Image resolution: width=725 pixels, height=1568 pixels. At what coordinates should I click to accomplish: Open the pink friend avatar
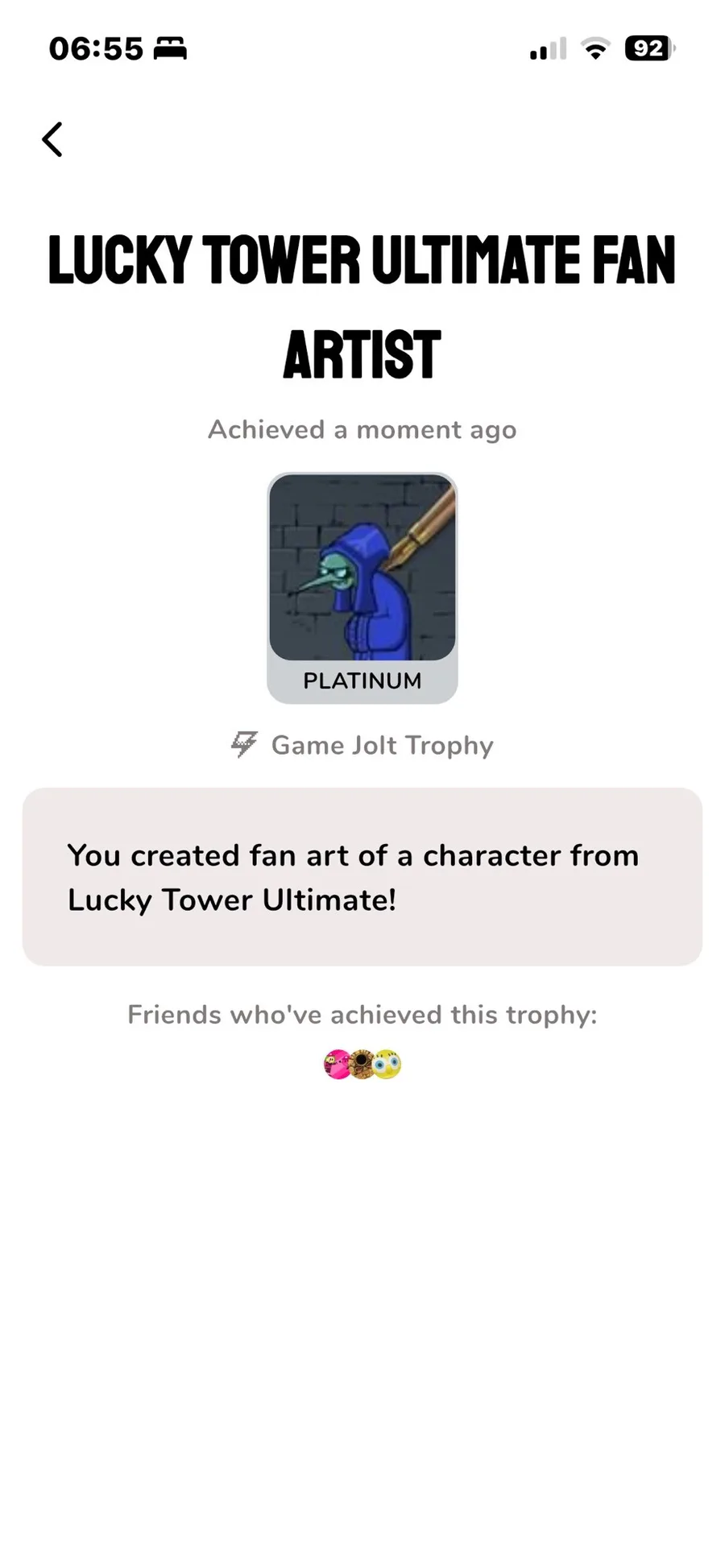pyautogui.click(x=335, y=1064)
